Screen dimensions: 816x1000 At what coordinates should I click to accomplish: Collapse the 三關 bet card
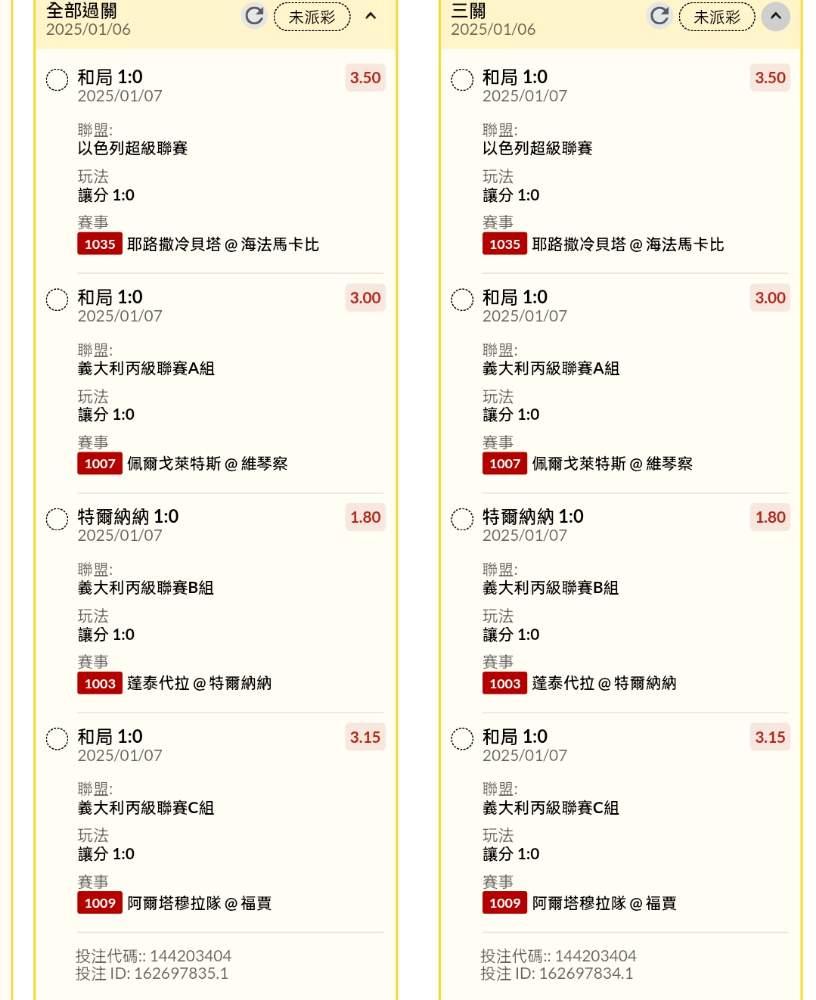click(x=776, y=17)
